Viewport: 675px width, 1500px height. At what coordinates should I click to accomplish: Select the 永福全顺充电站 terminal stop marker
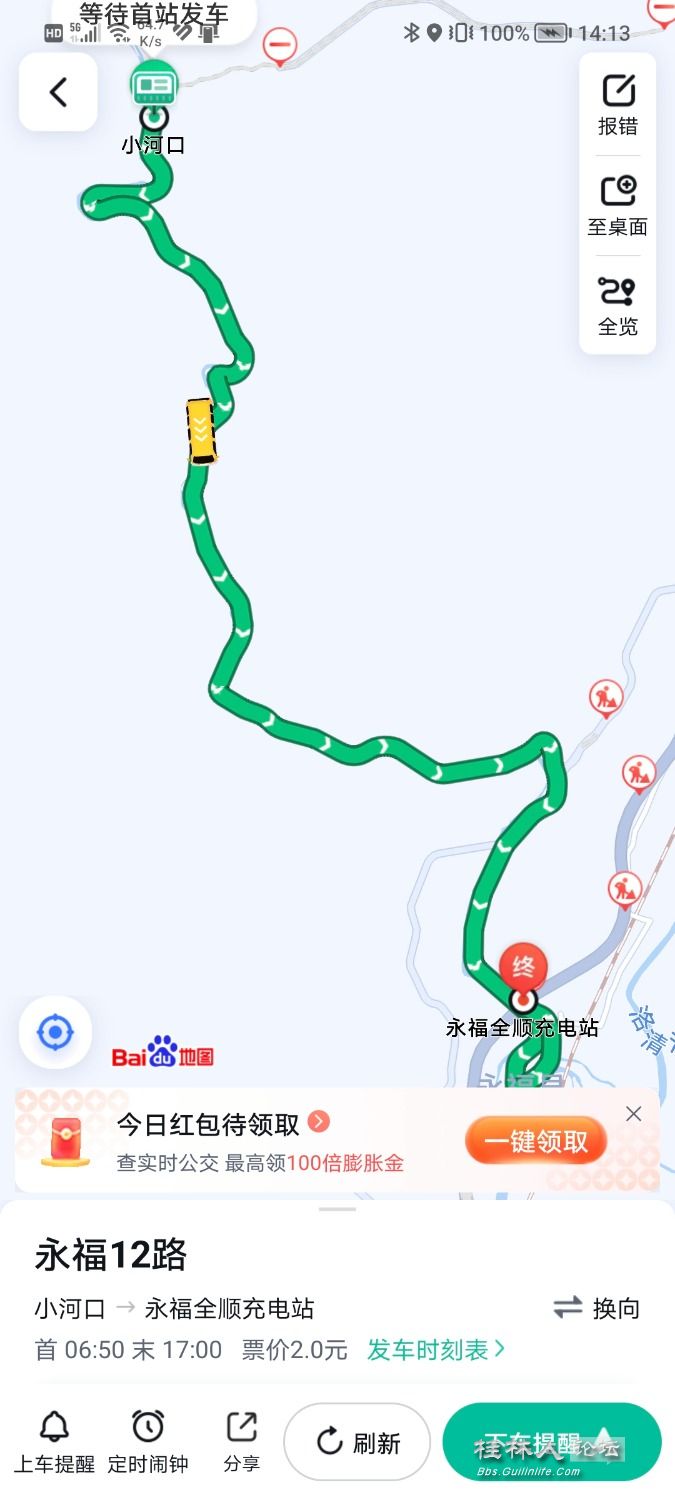[522, 999]
